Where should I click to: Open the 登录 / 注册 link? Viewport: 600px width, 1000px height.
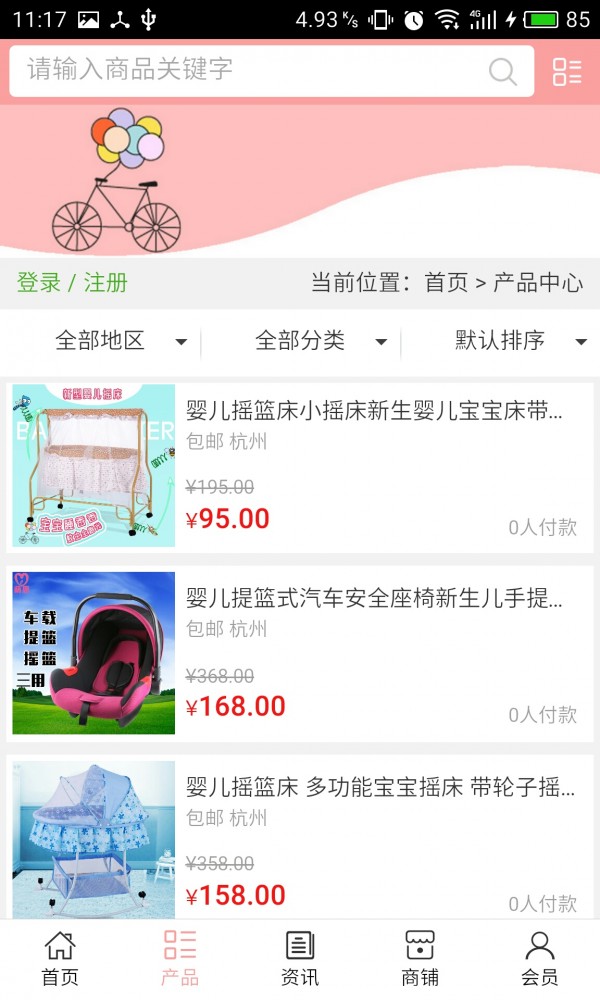click(72, 283)
